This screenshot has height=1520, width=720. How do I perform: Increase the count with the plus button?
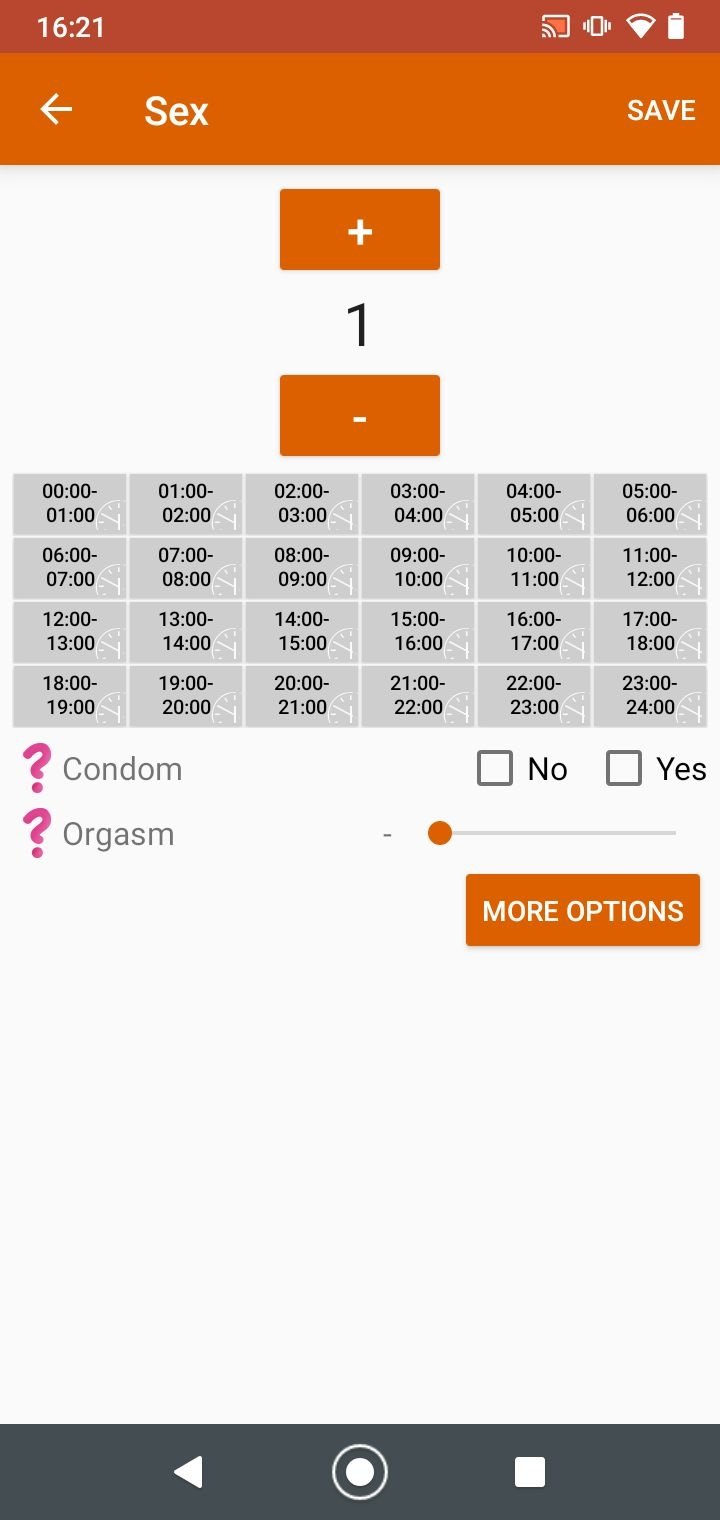click(360, 230)
